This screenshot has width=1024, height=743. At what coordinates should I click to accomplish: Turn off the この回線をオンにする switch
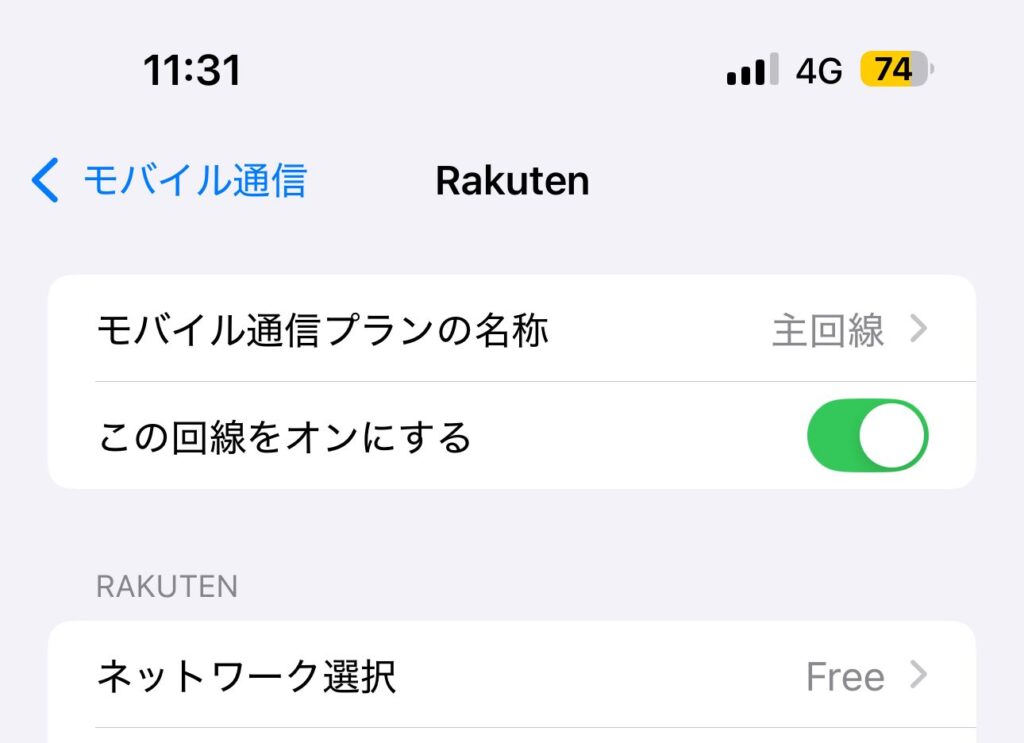pyautogui.click(x=867, y=436)
